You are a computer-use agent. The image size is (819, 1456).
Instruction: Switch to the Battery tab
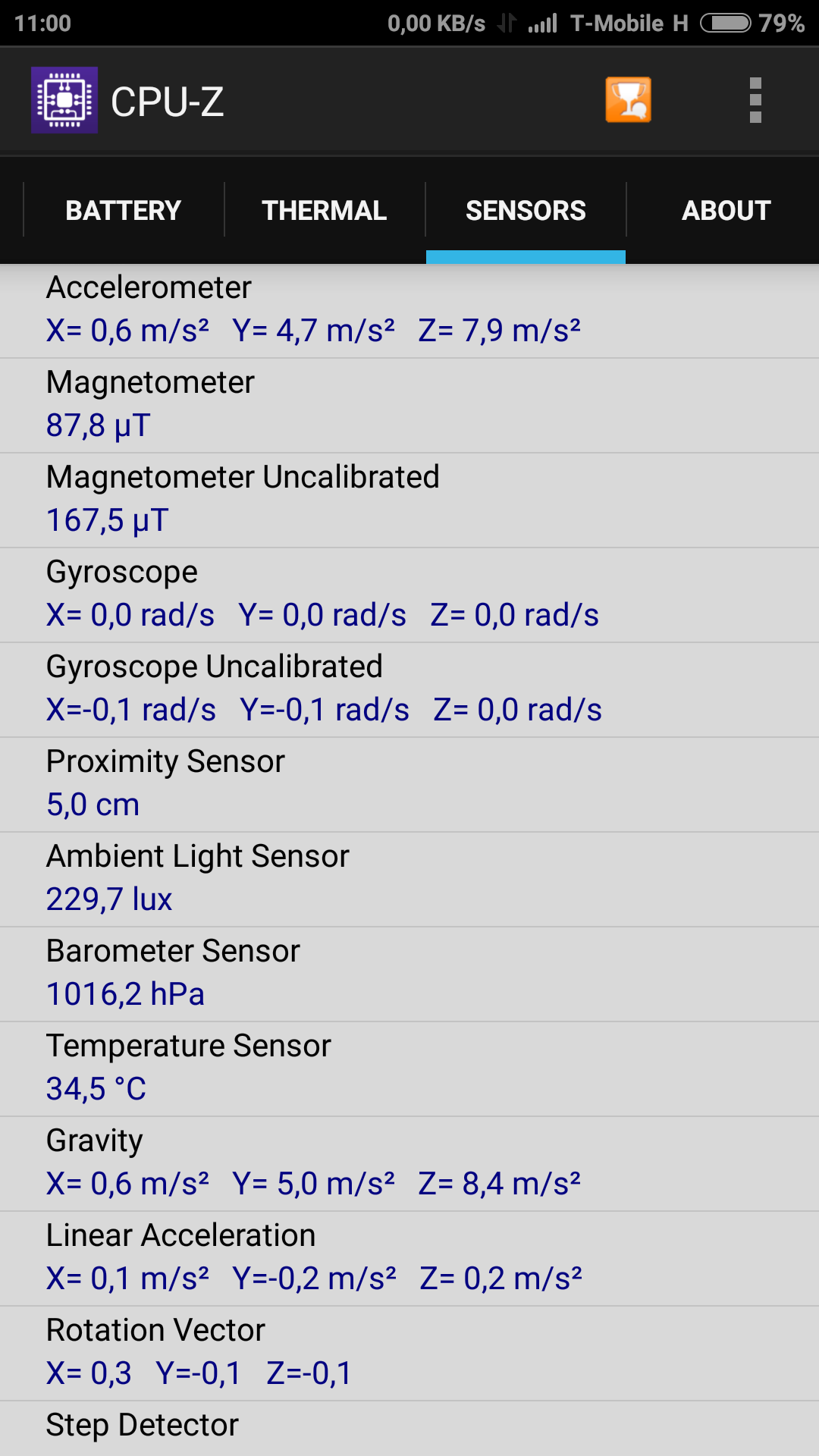[124, 211]
